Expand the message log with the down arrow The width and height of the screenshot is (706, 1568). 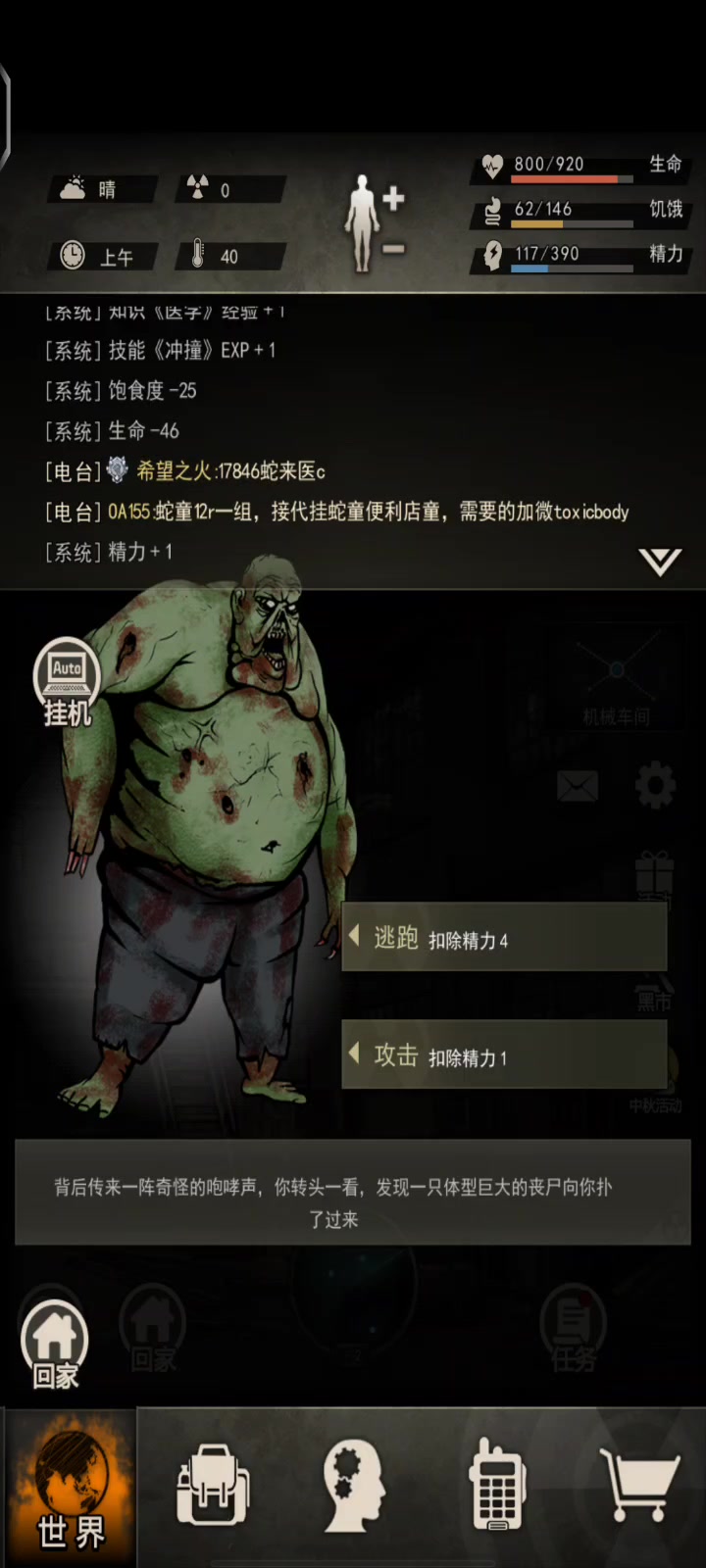tap(659, 562)
